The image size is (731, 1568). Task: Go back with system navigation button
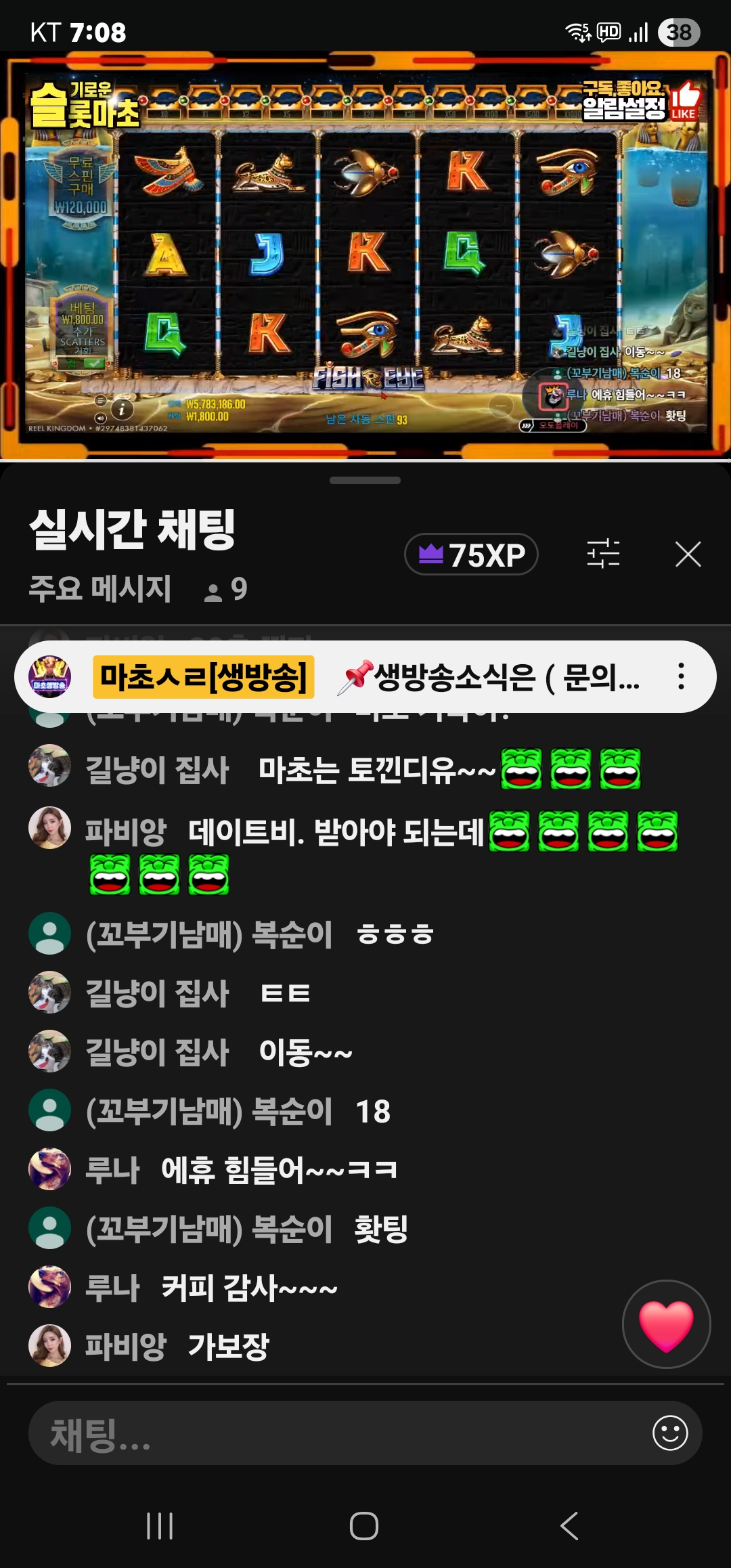(569, 1526)
